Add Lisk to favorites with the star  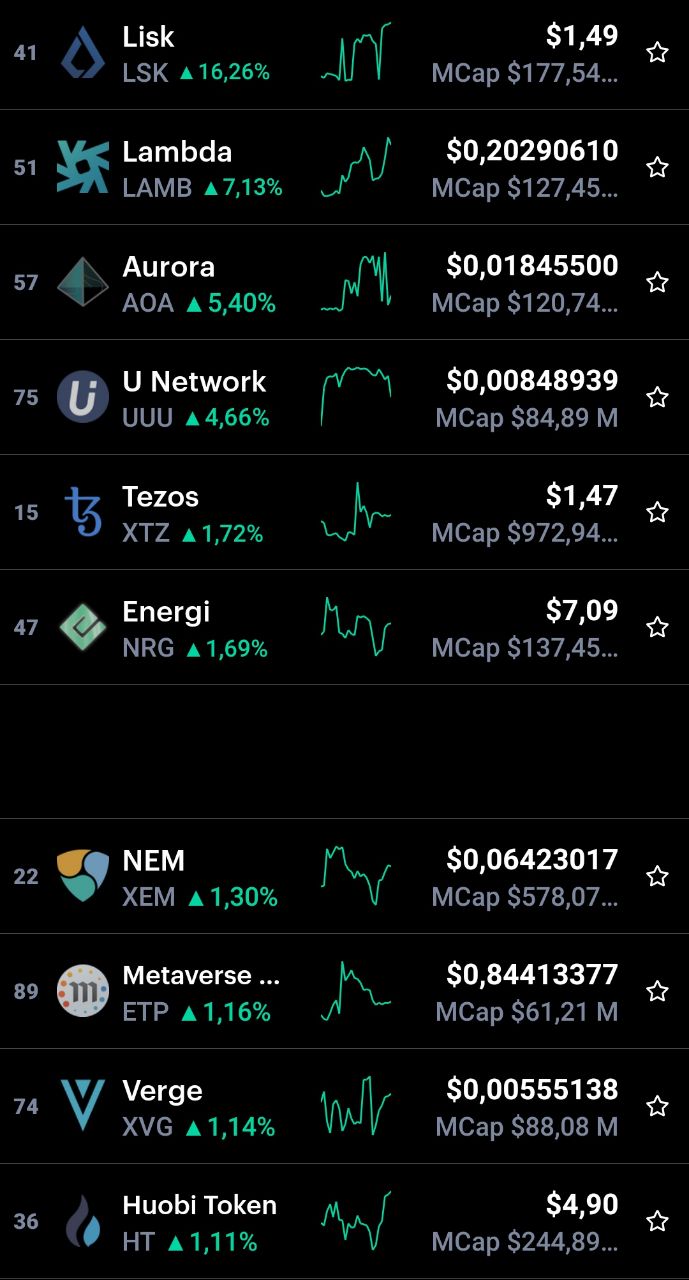tap(657, 52)
